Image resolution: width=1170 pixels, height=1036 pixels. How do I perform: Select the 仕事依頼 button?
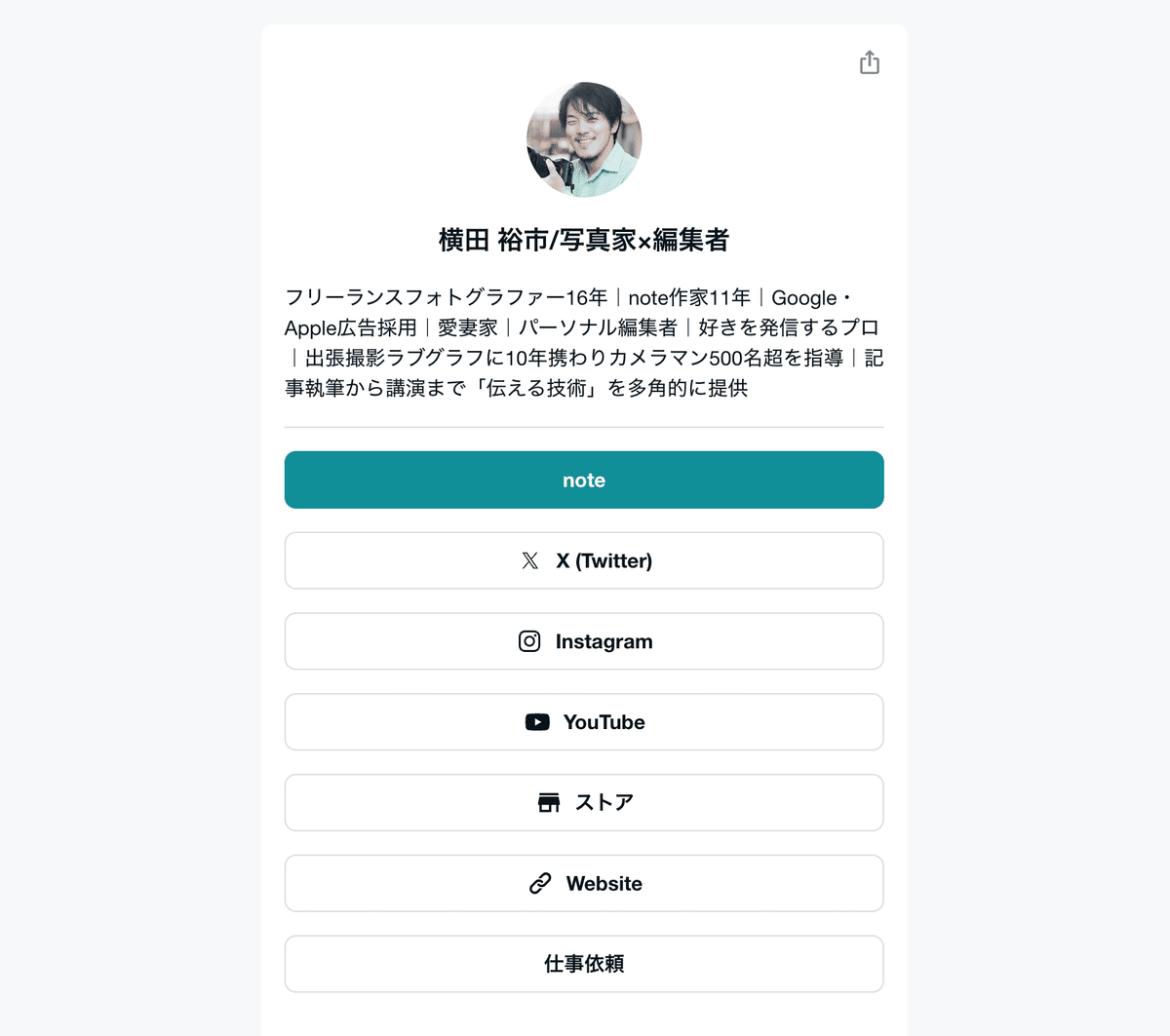584,964
